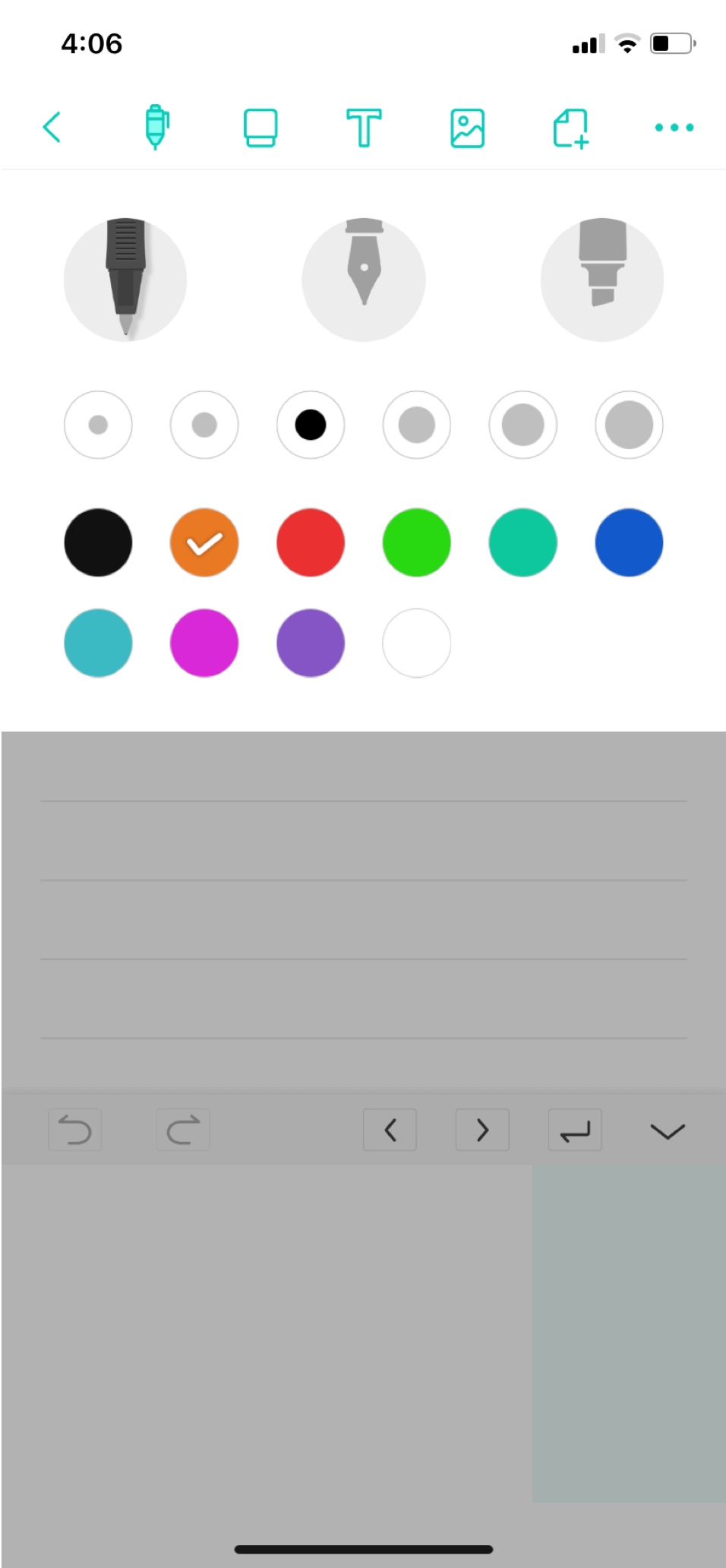Select the dark blue color swatch
Viewport: 726px width, 1568px height.
tap(629, 542)
